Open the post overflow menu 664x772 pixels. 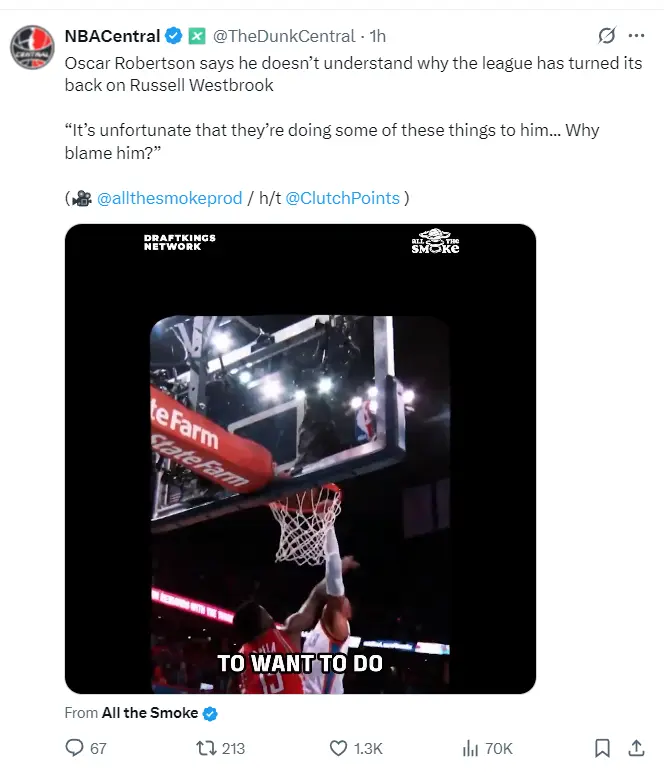coord(636,36)
